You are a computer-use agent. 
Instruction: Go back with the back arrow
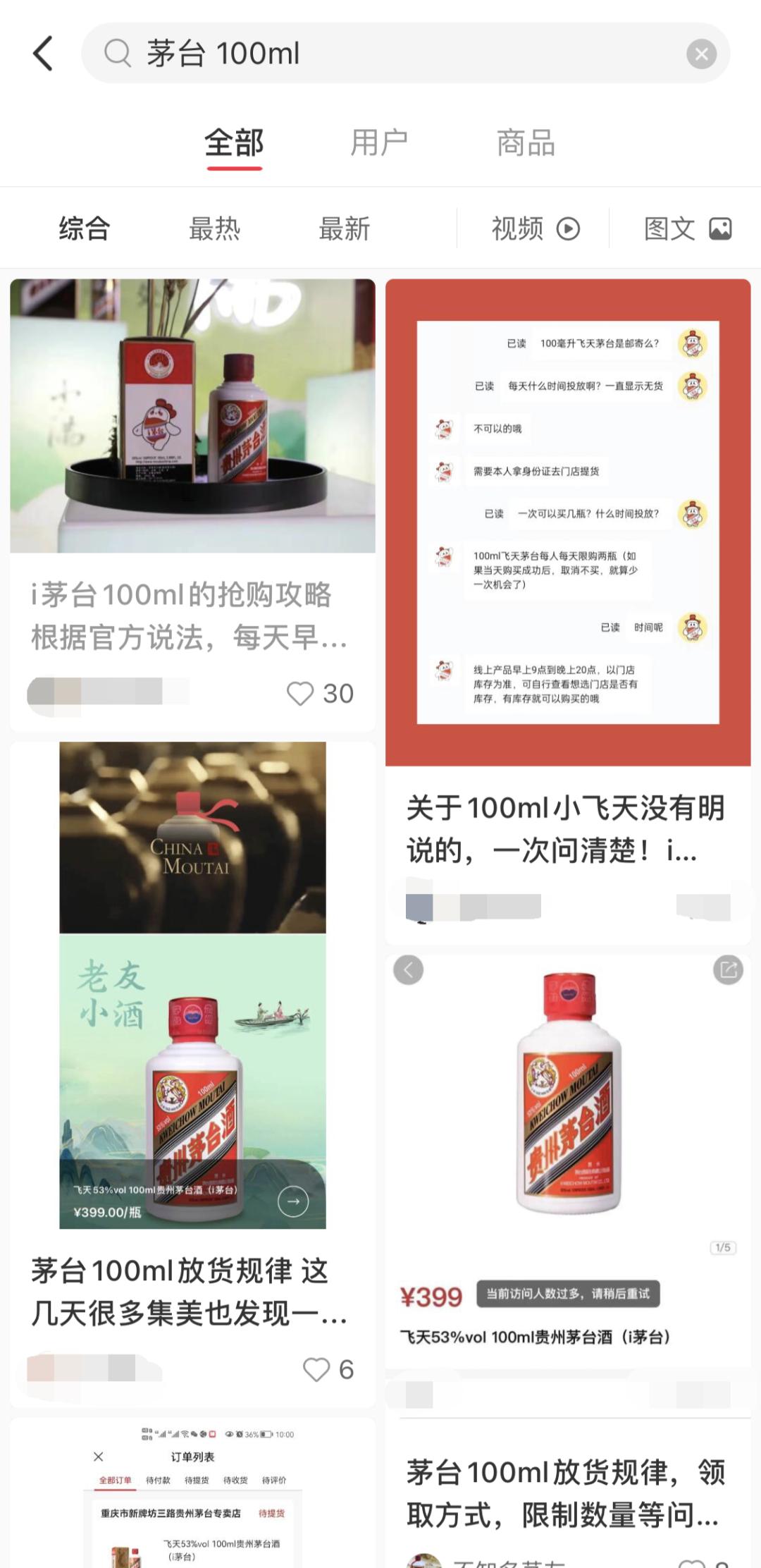(x=44, y=54)
